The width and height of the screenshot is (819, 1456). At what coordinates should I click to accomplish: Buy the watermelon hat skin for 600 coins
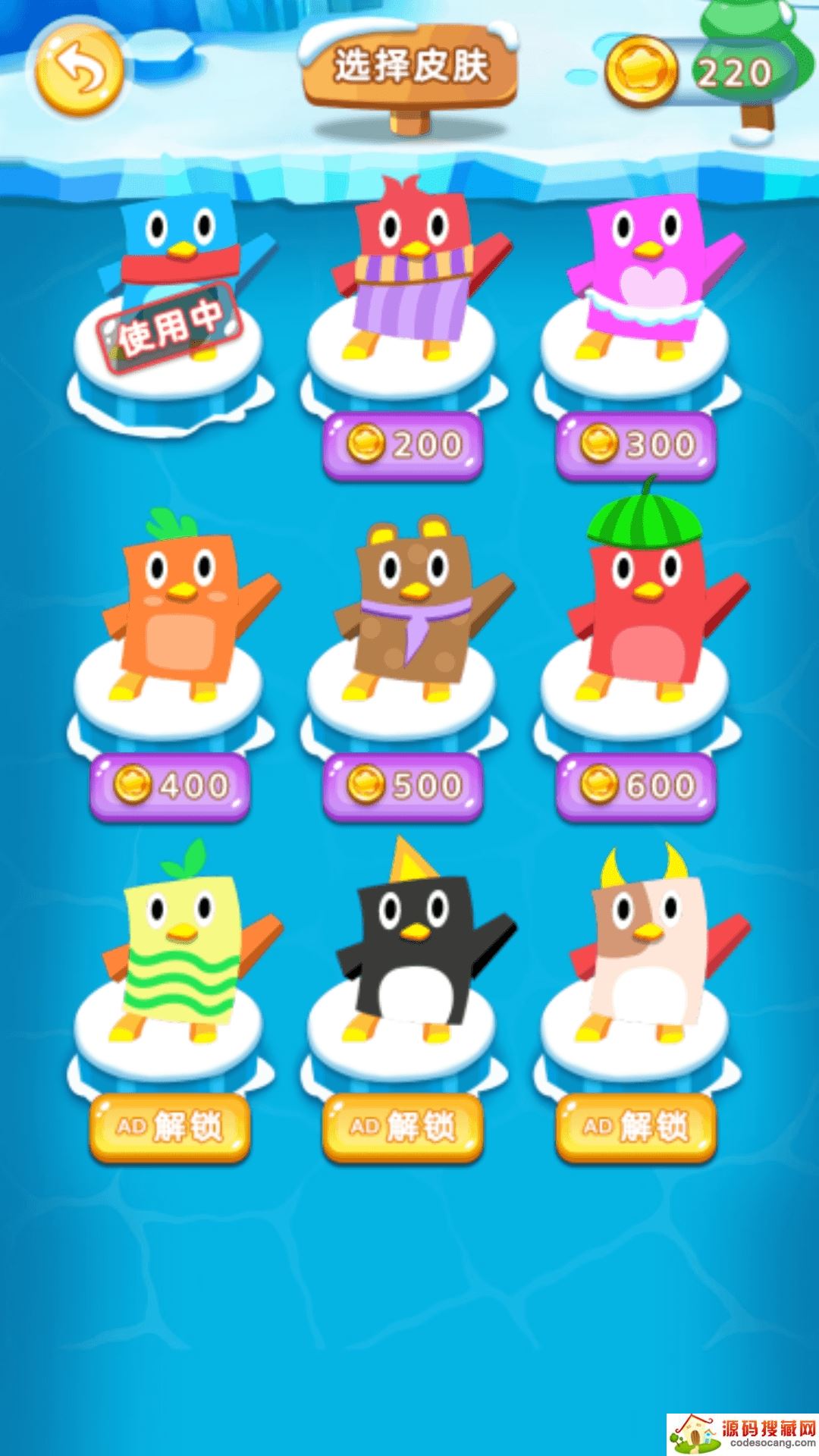636,786
